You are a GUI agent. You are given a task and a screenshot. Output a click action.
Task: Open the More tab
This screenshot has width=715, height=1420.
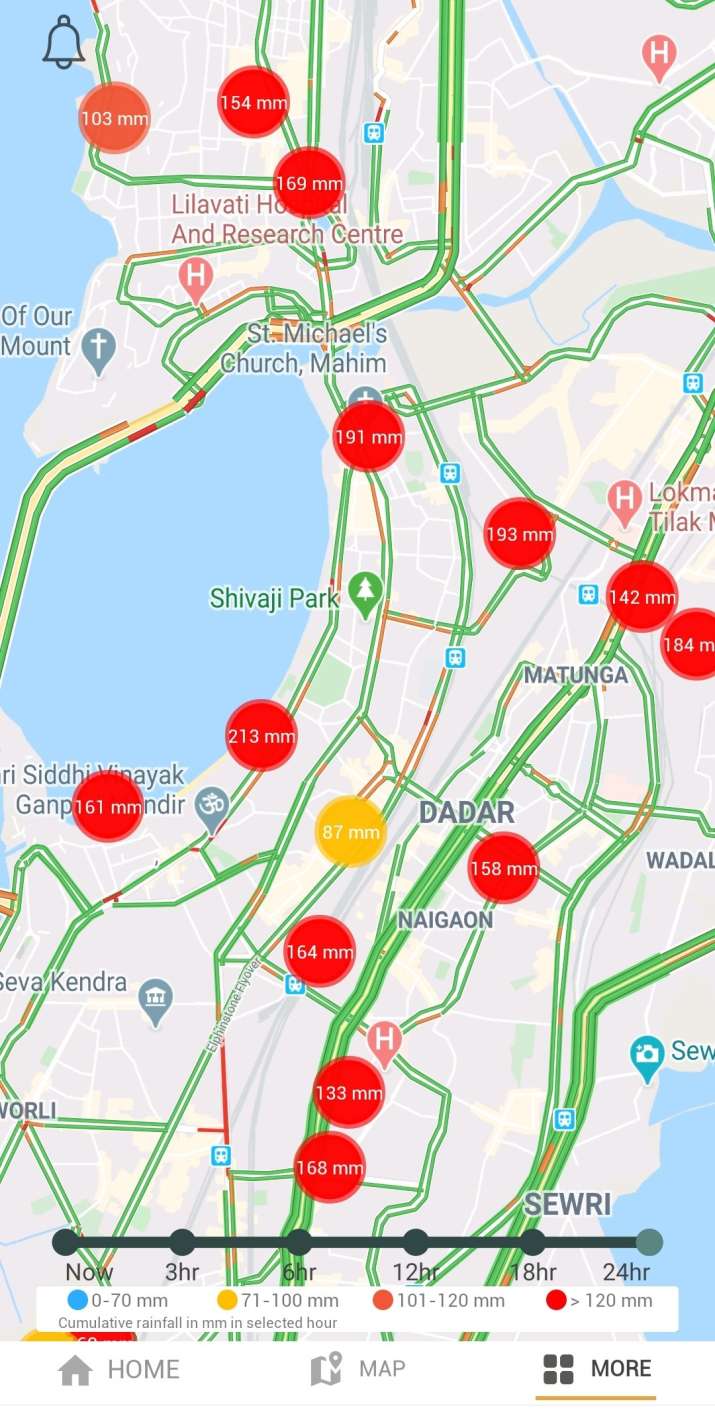[596, 1369]
